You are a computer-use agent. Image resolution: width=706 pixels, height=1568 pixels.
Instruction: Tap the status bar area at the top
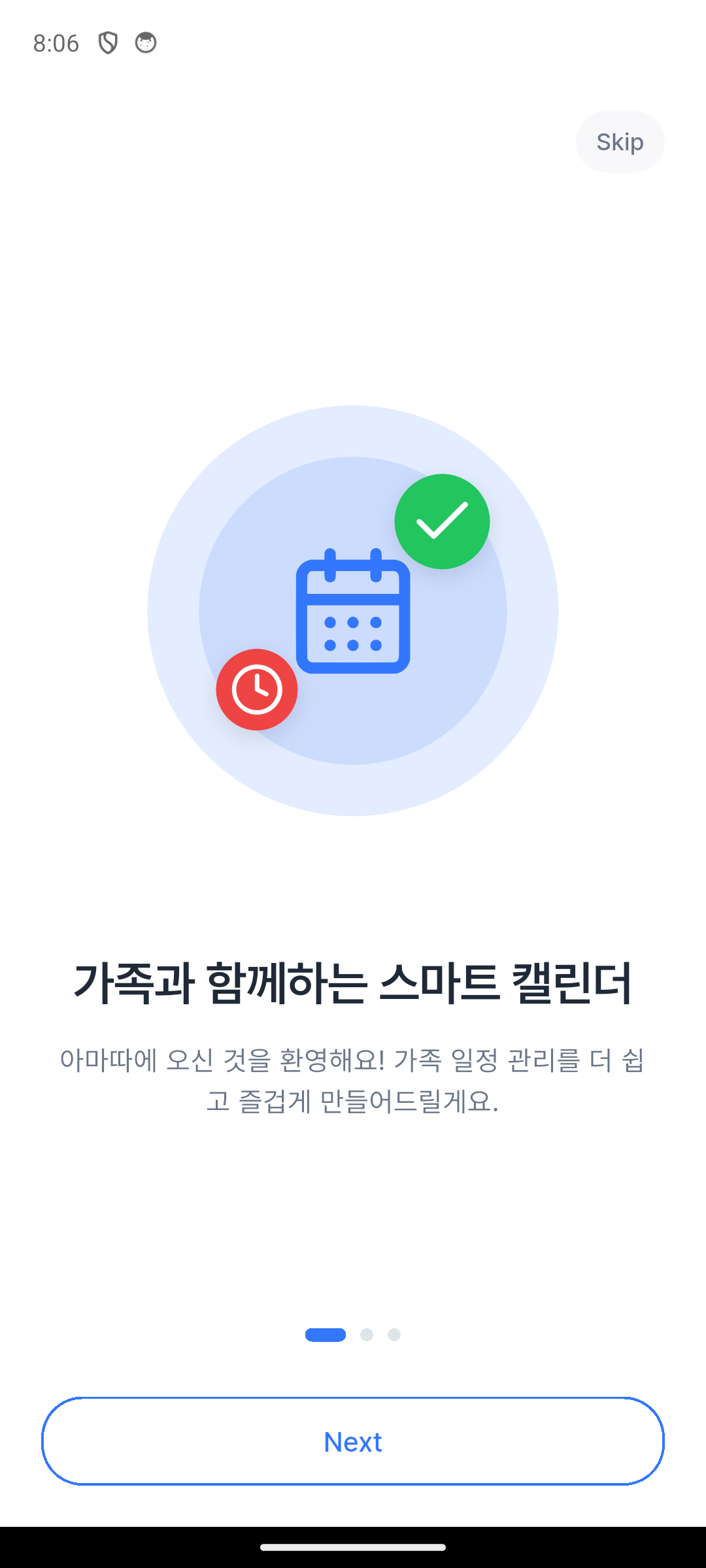tap(353, 42)
